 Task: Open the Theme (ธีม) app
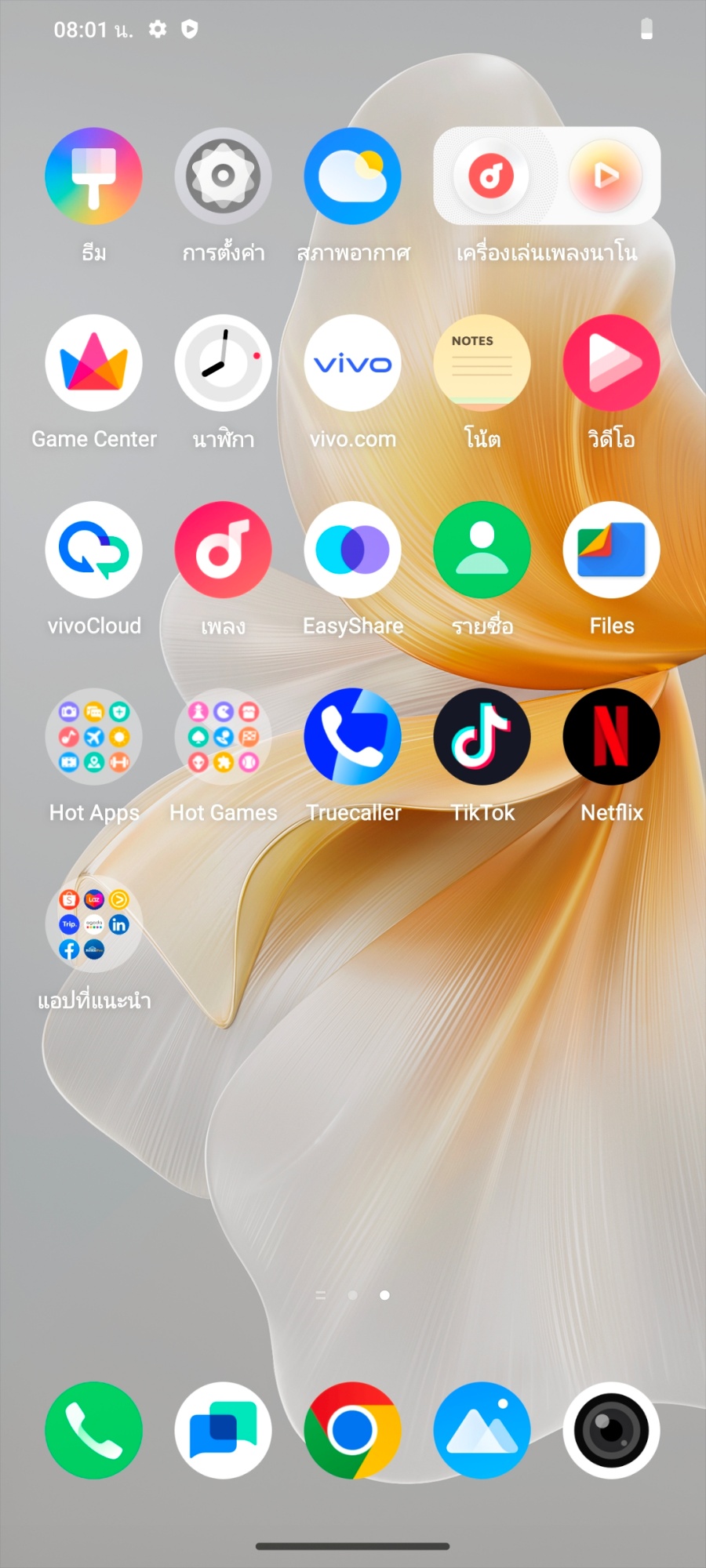(94, 176)
